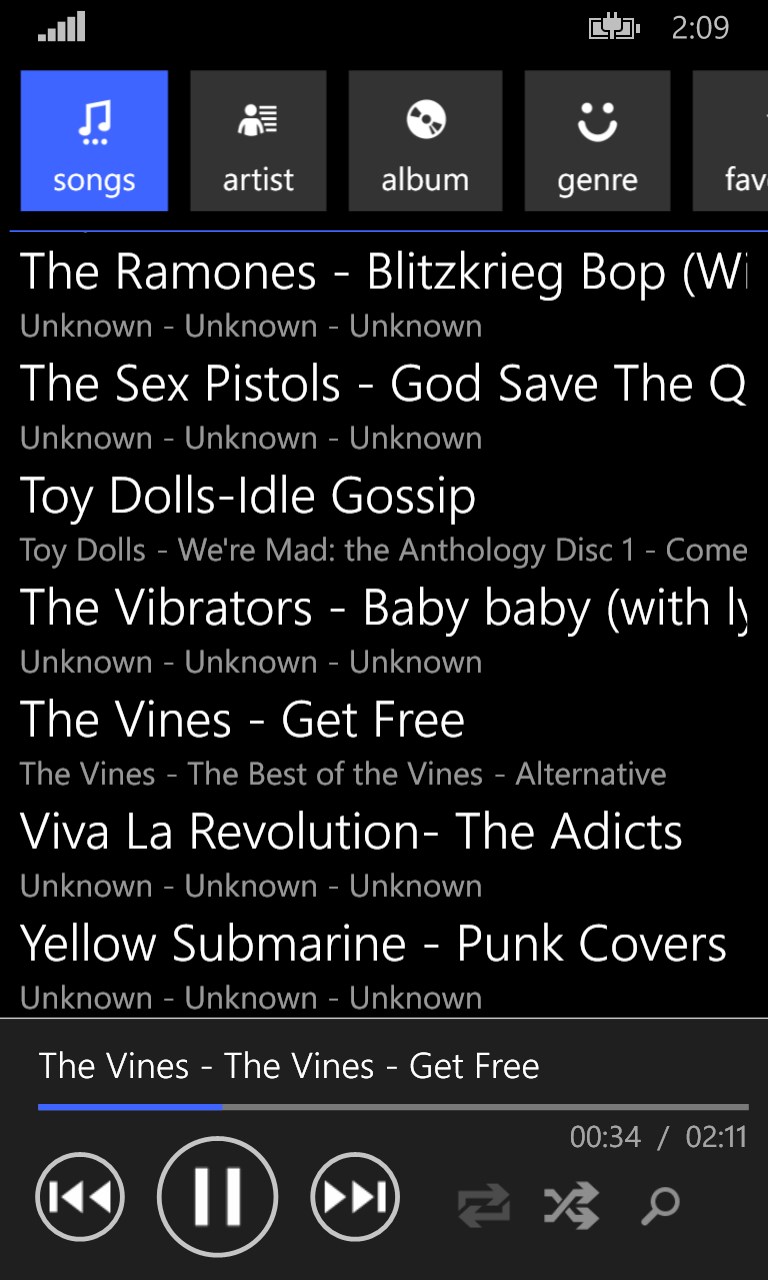The image size is (768, 1280).
Task: Seek within the playback progress bar
Action: click(x=393, y=1107)
